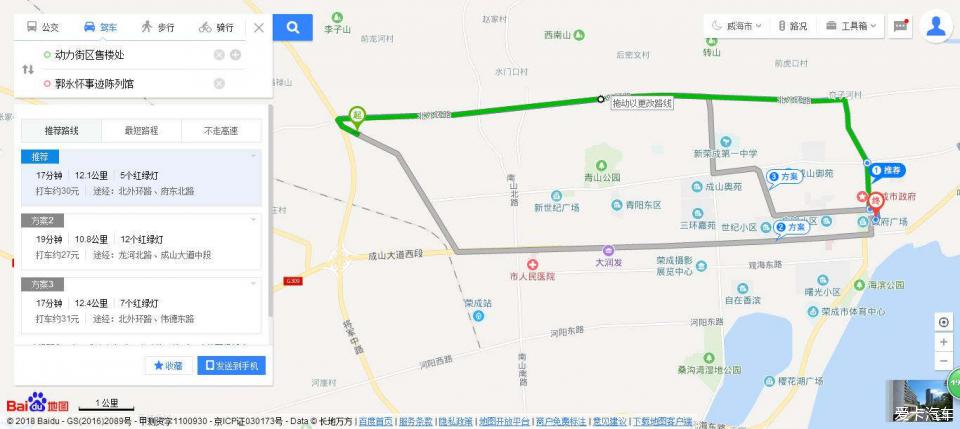Clear the destination field
Viewport: 960px width, 429px height.
pos(219,83)
